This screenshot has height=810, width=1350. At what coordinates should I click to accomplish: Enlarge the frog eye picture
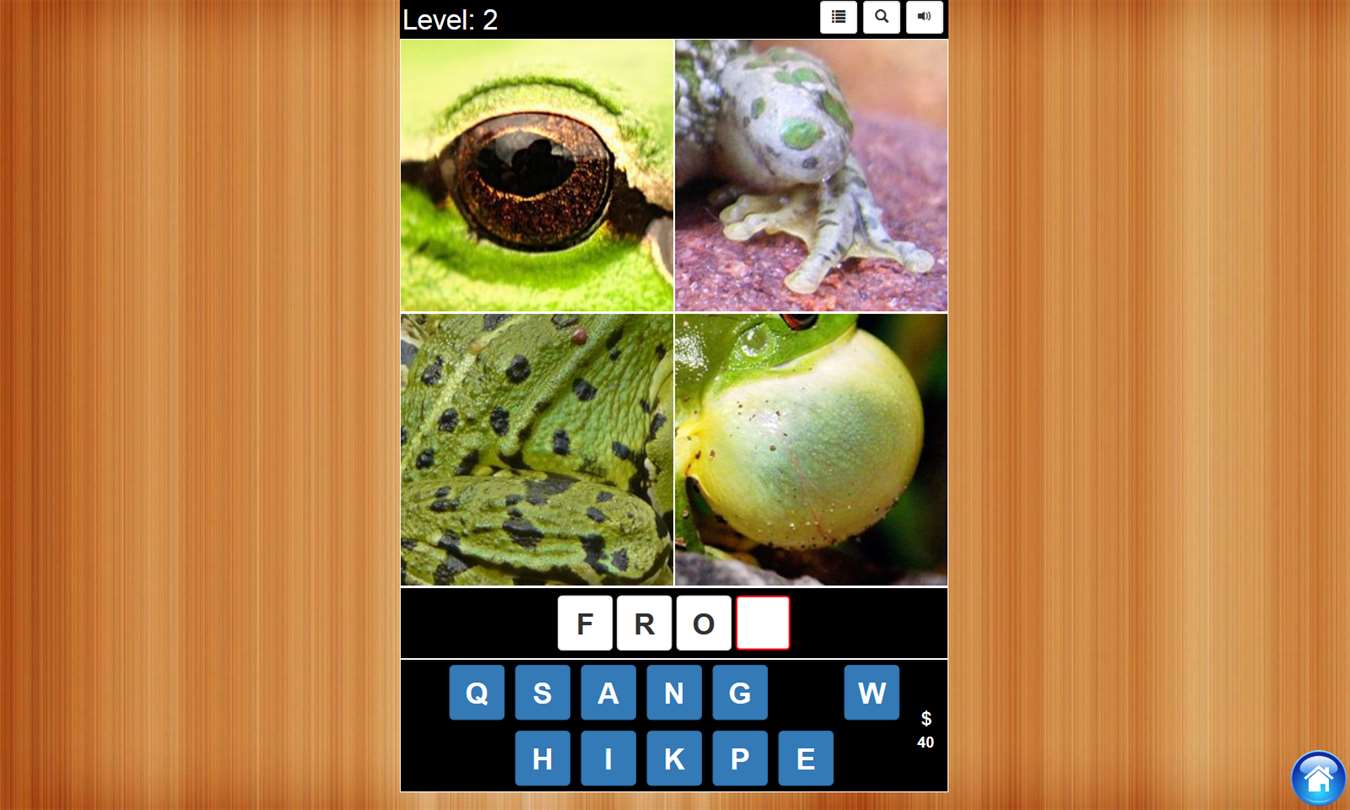coord(537,176)
